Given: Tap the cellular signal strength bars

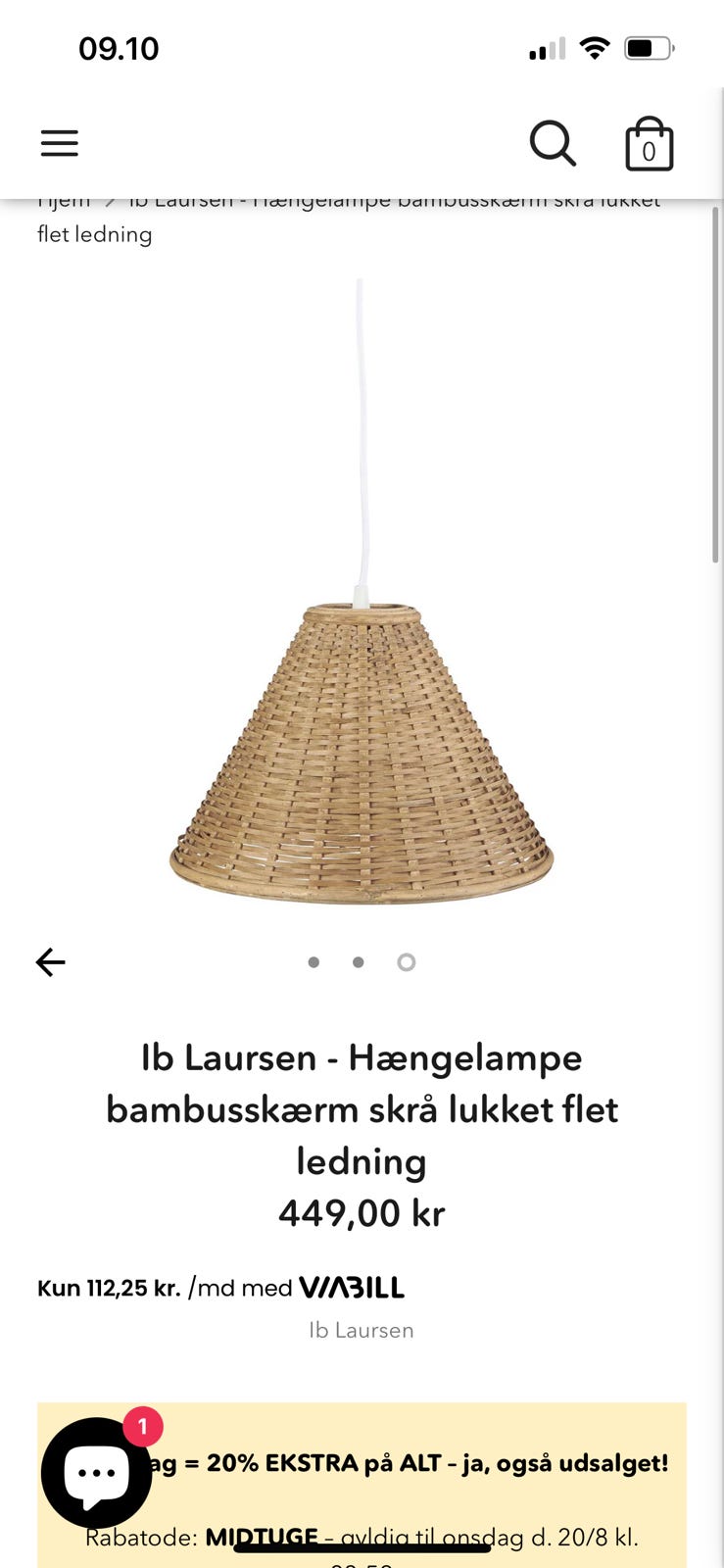Looking at the screenshot, I should pyautogui.click(x=548, y=46).
